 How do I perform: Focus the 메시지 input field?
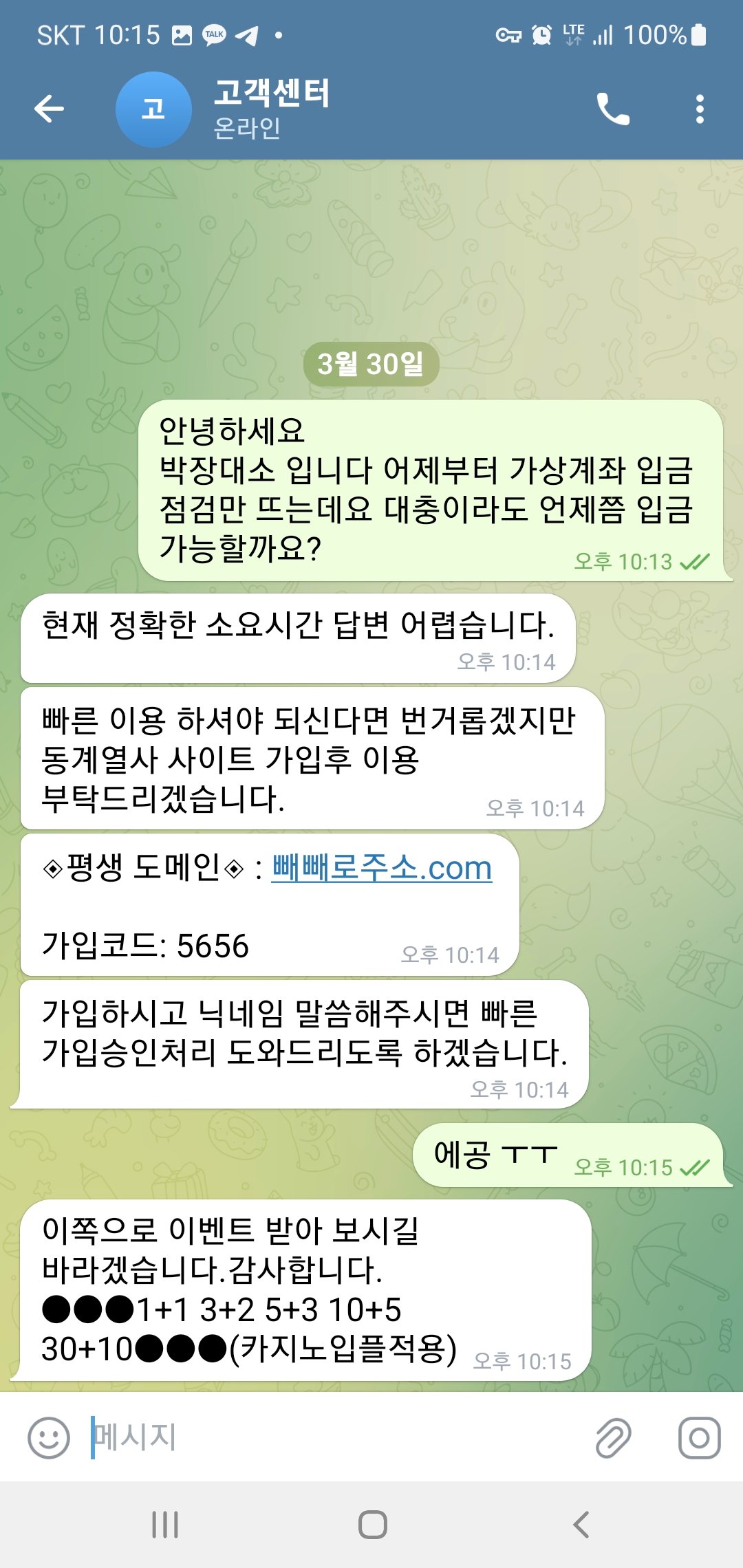tap(330, 1437)
